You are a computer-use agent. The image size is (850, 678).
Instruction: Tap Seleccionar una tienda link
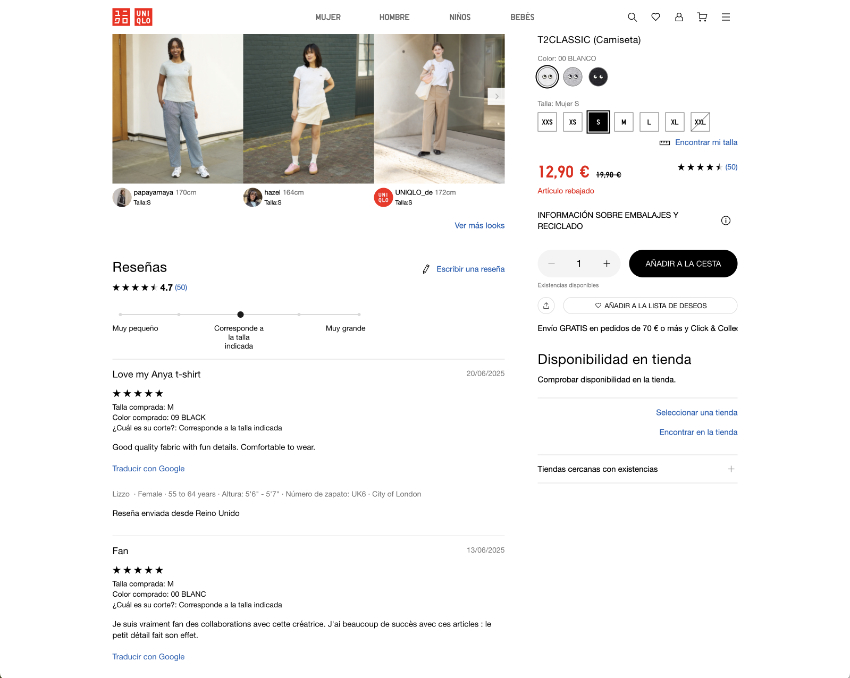pos(696,412)
